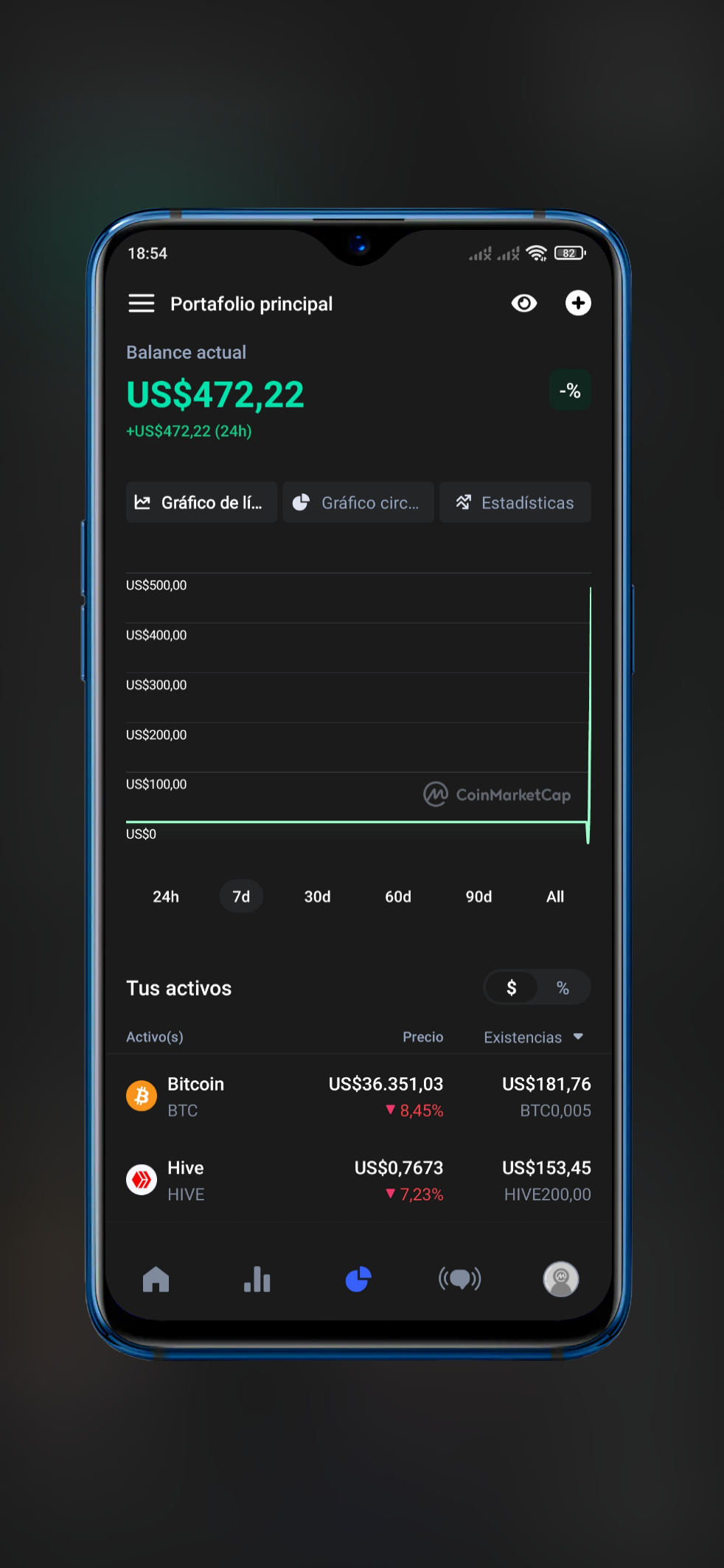Open the profile avatar tab
724x1568 pixels.
tap(561, 1280)
